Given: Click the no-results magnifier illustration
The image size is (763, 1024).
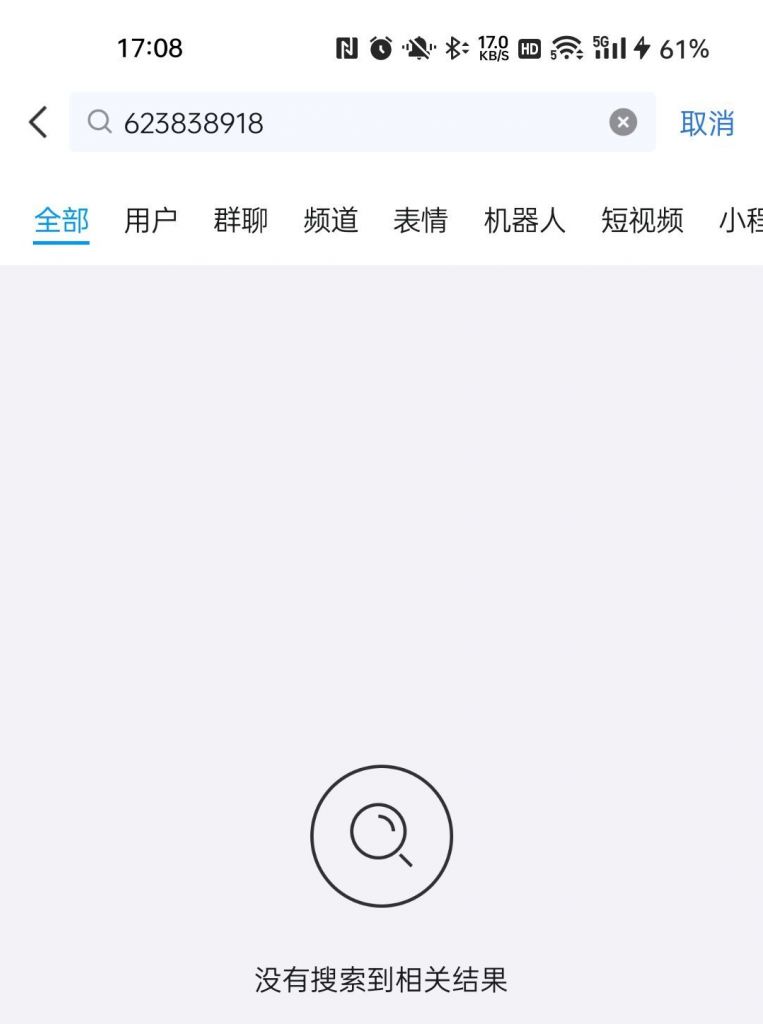Looking at the screenshot, I should [x=382, y=836].
